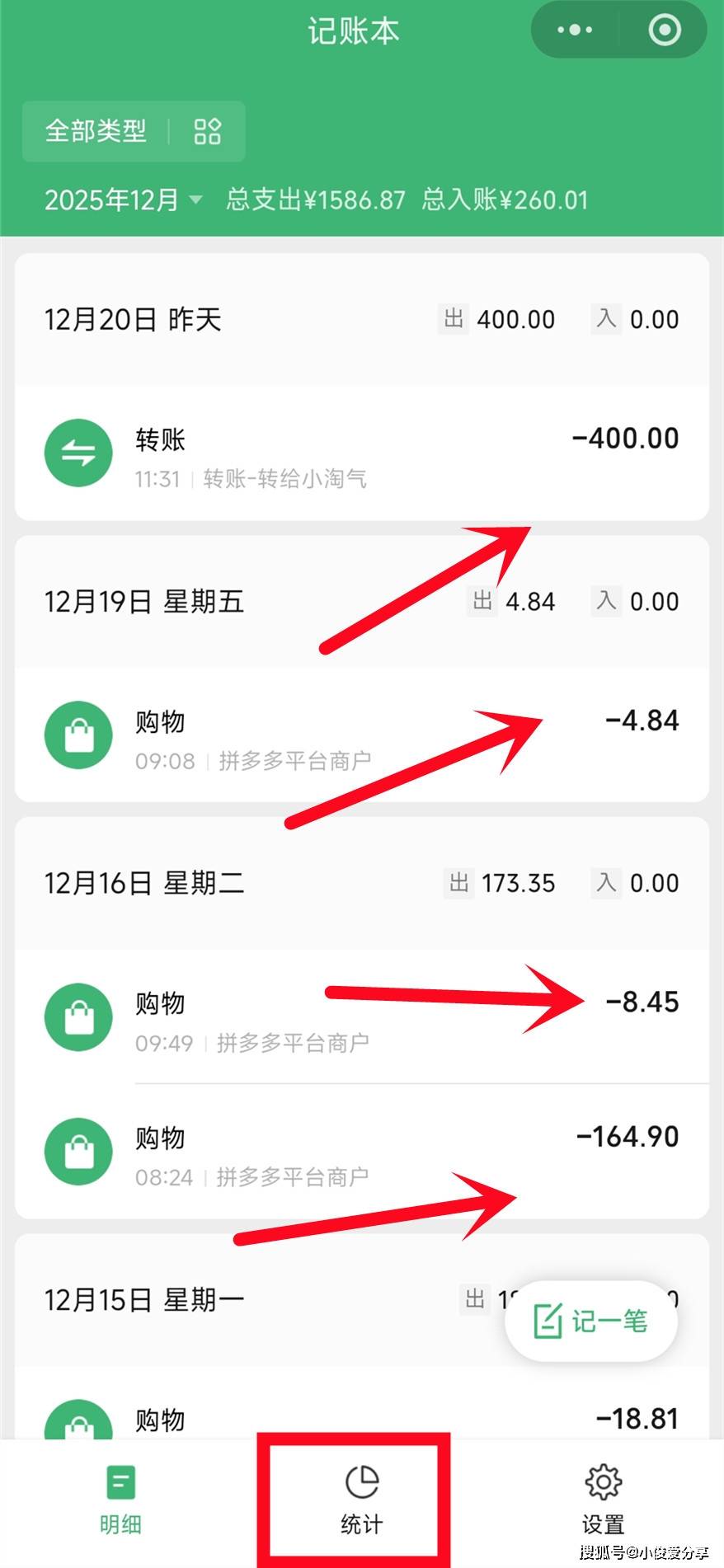View the 购物 entry of -164.90

(x=361, y=1153)
